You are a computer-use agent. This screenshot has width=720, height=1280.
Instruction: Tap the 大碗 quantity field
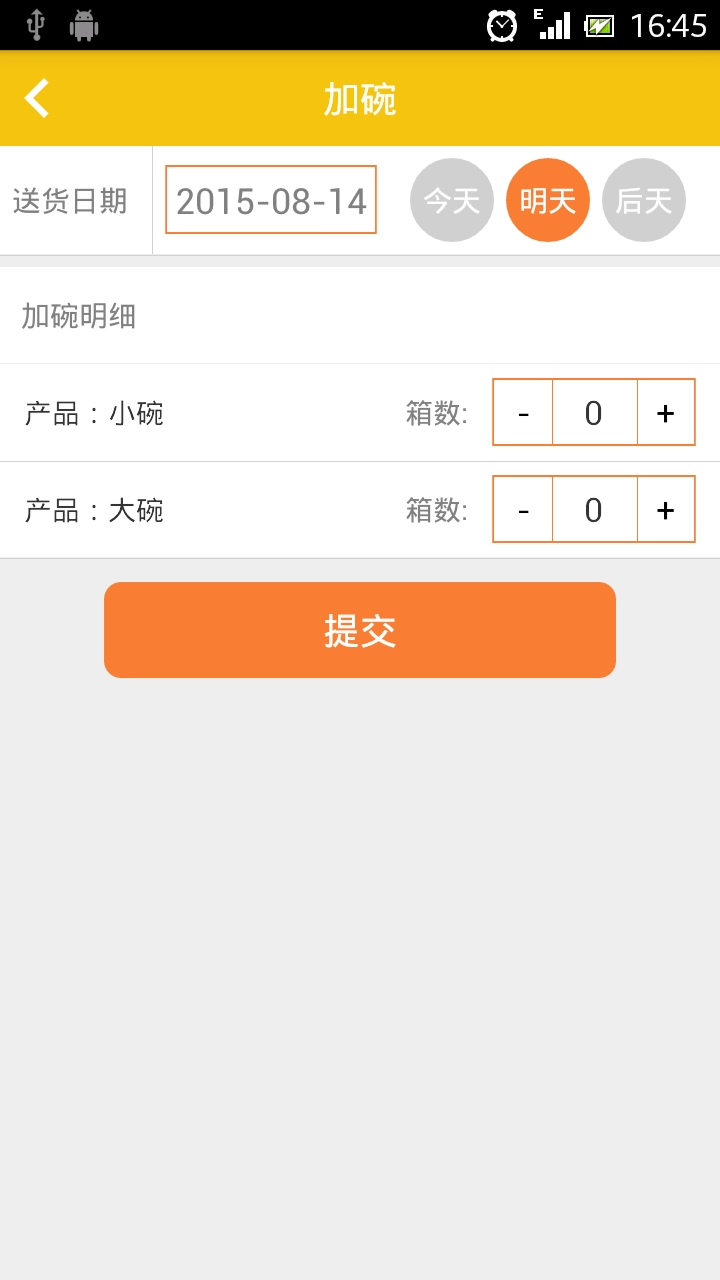pyautogui.click(x=594, y=509)
